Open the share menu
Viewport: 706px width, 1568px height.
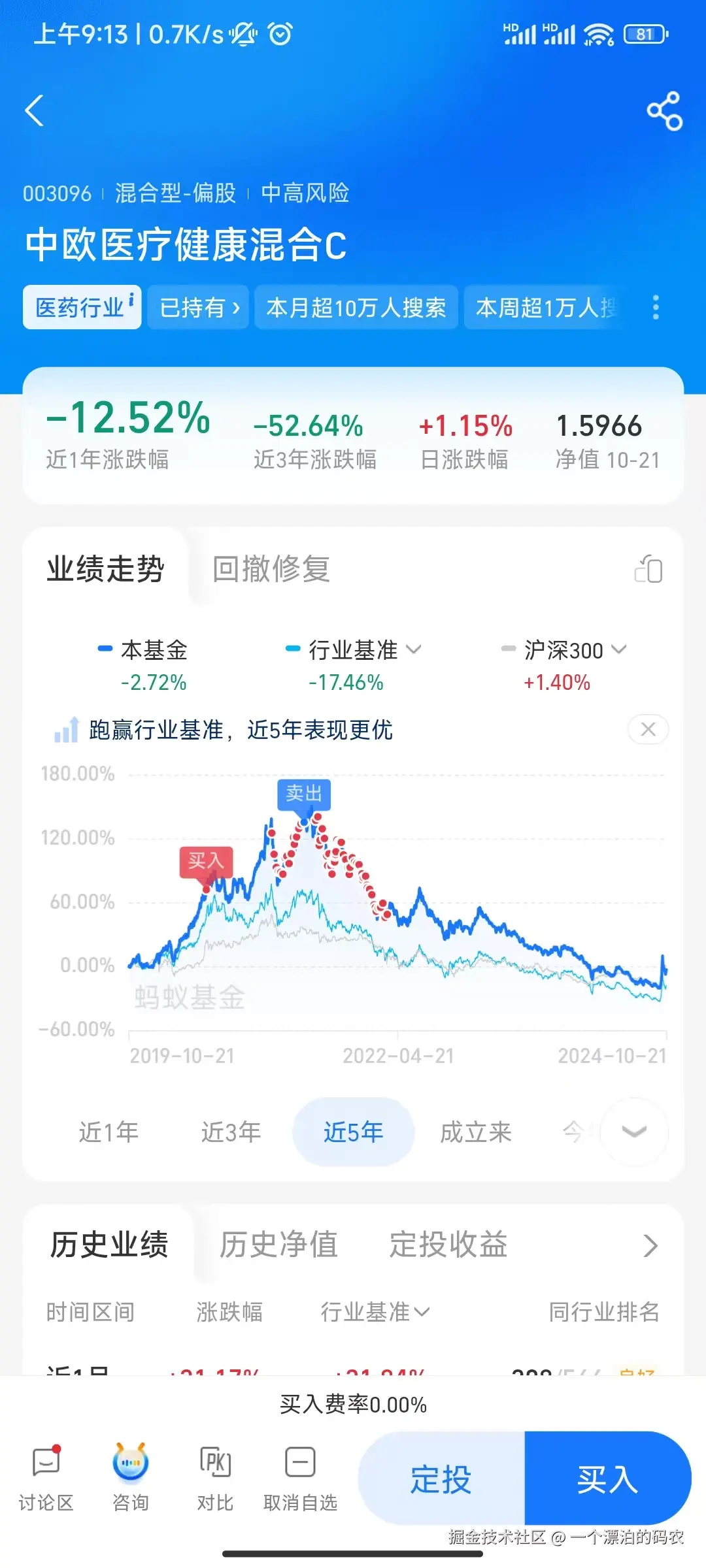[663, 110]
